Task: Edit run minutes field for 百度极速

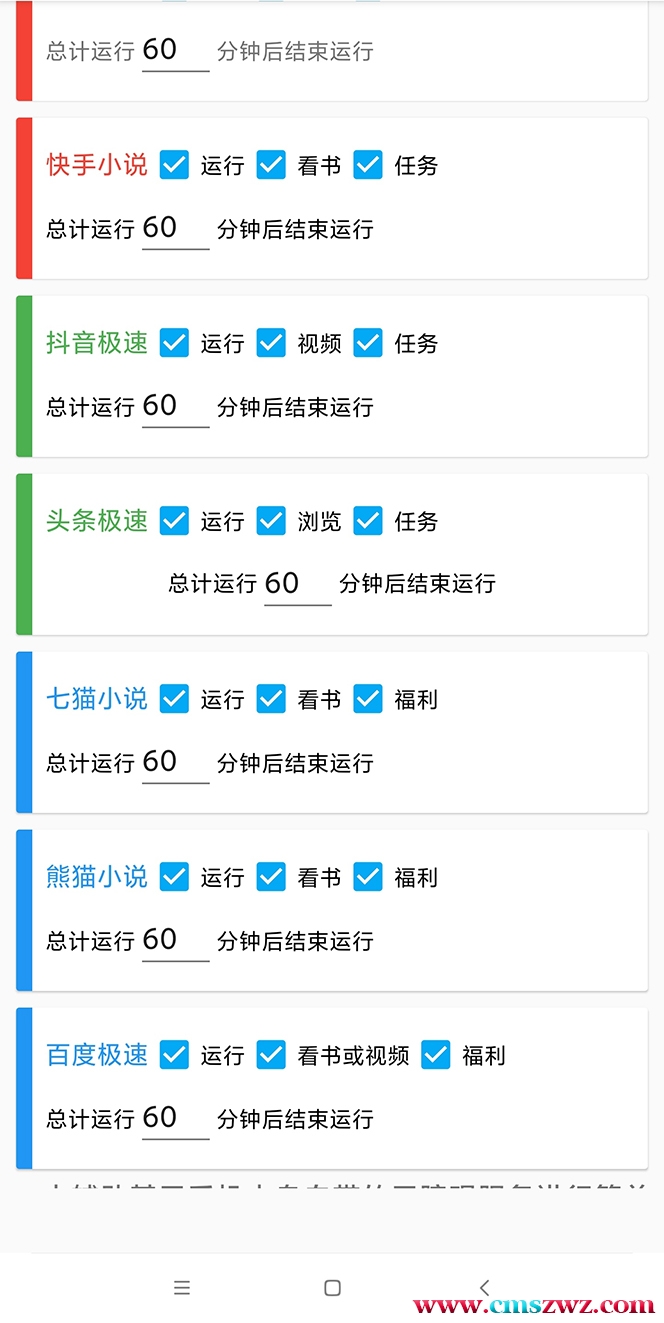Action: [175, 1119]
